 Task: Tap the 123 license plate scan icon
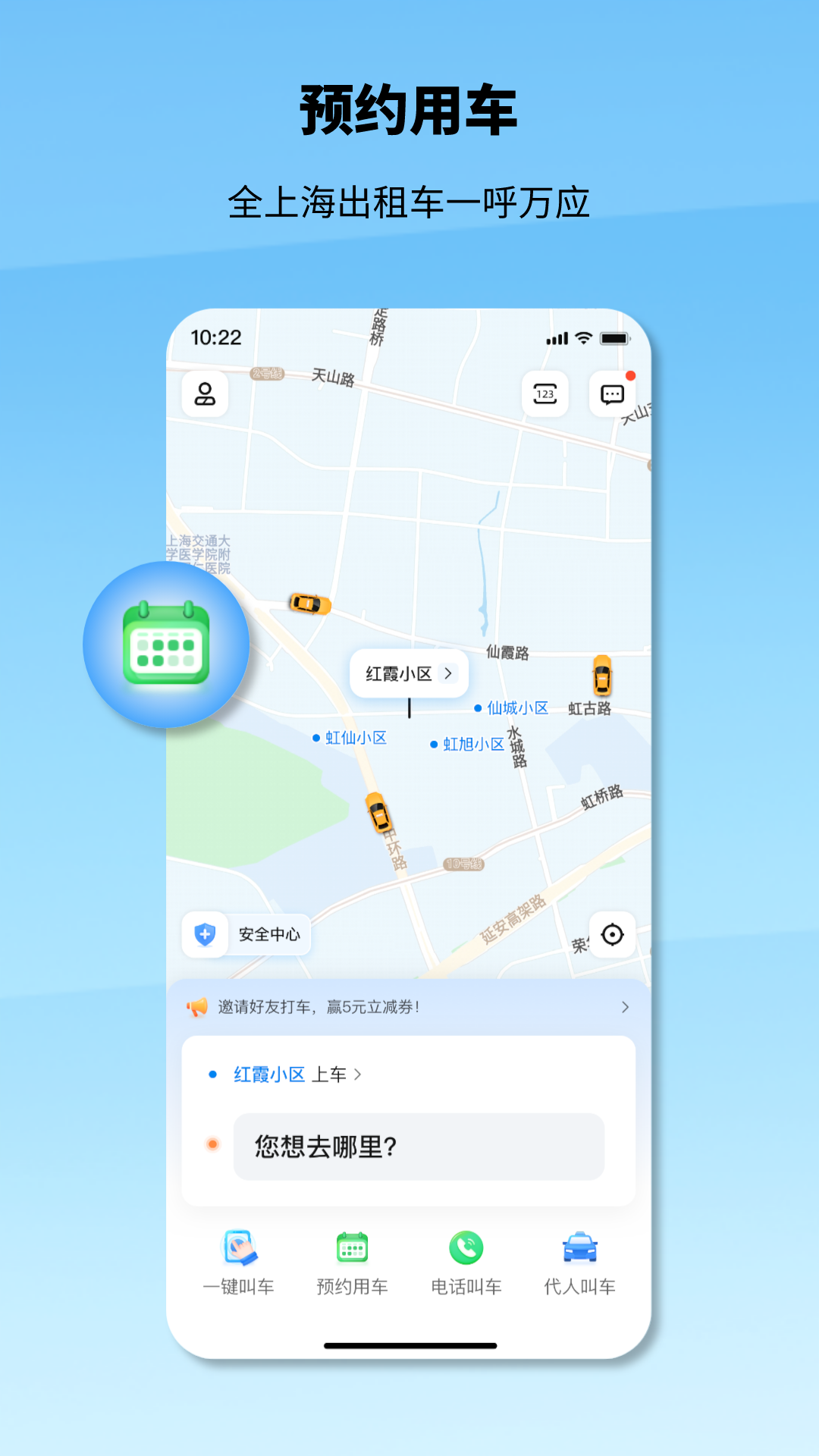547,394
